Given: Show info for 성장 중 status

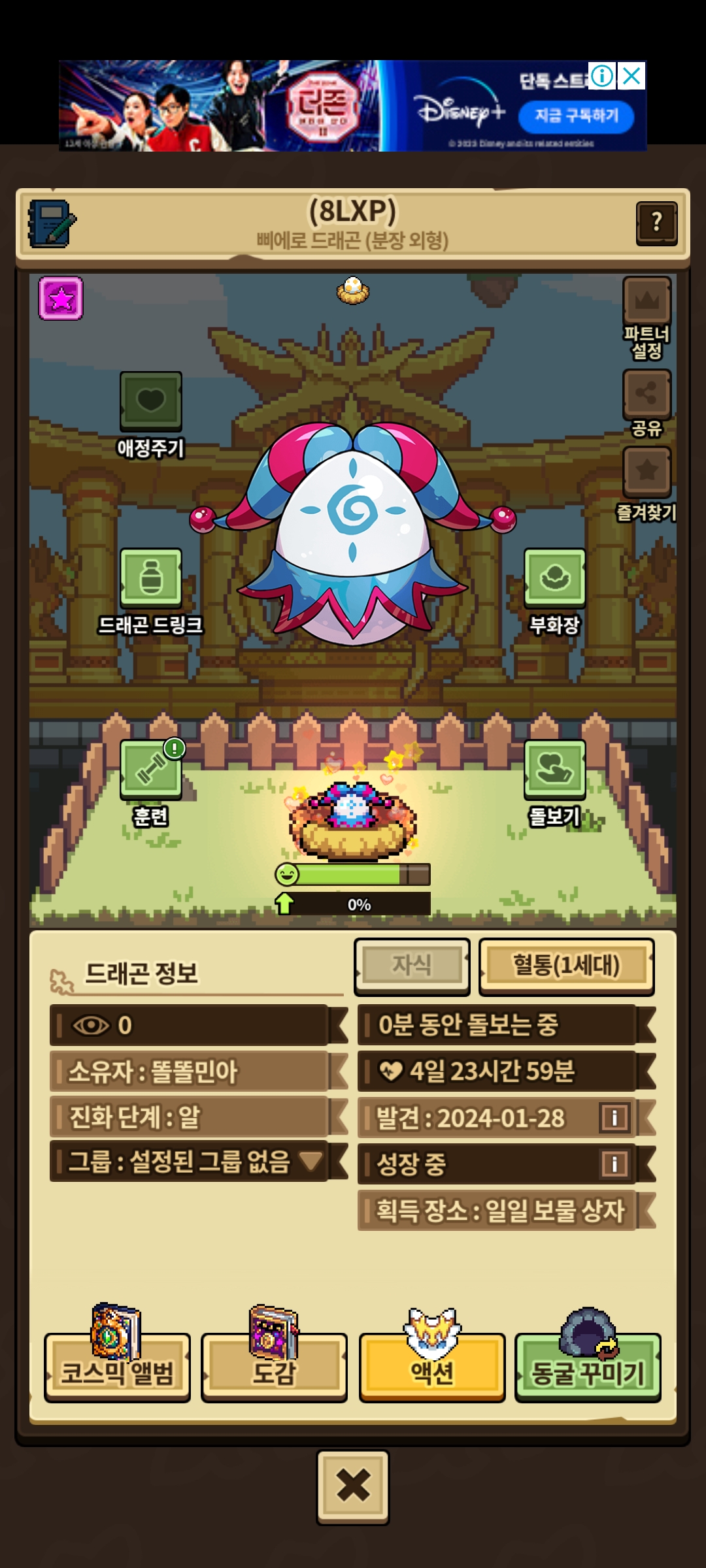Looking at the screenshot, I should pyautogui.click(x=614, y=1164).
